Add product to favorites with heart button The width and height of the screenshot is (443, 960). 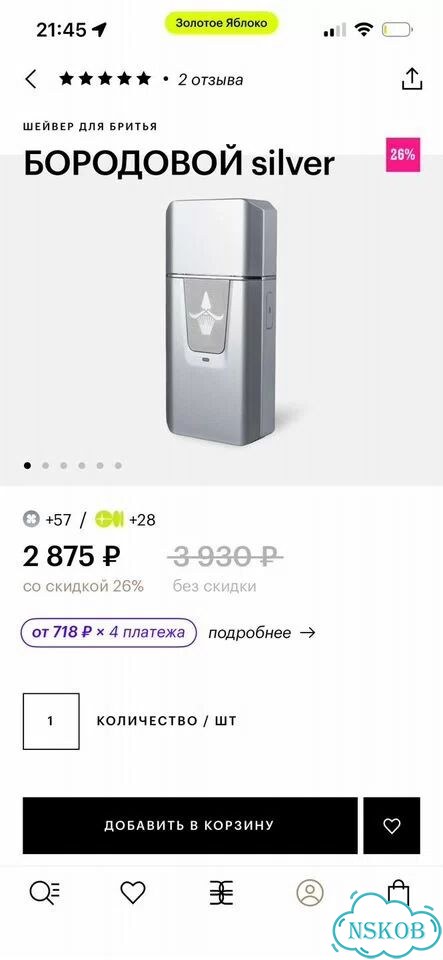pyautogui.click(x=392, y=825)
